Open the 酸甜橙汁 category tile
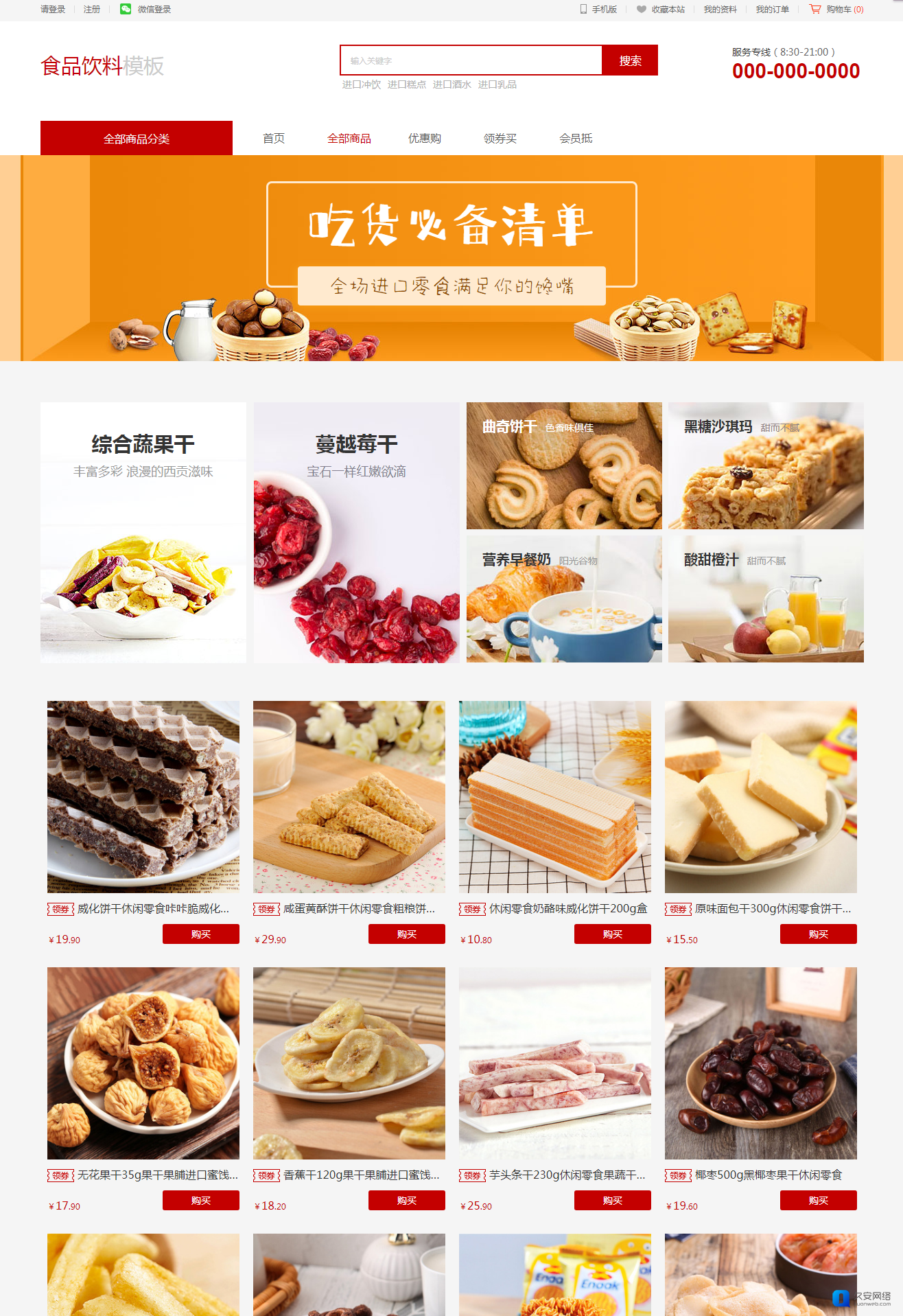 (x=766, y=599)
